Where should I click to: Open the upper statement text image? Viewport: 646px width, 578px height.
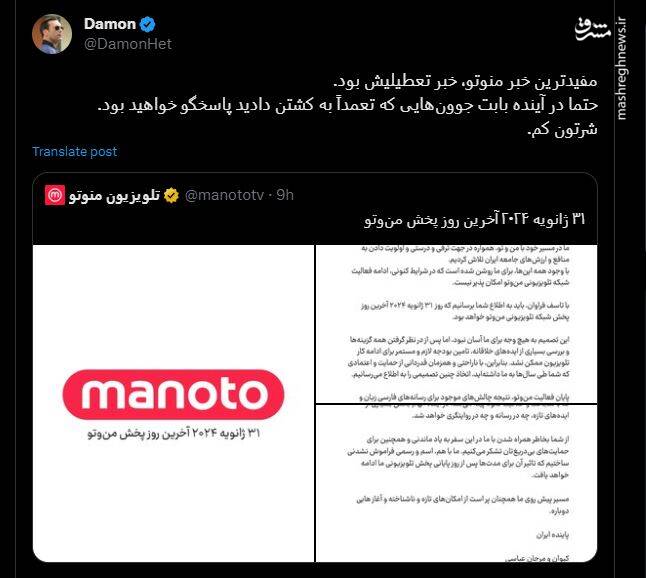point(456,322)
